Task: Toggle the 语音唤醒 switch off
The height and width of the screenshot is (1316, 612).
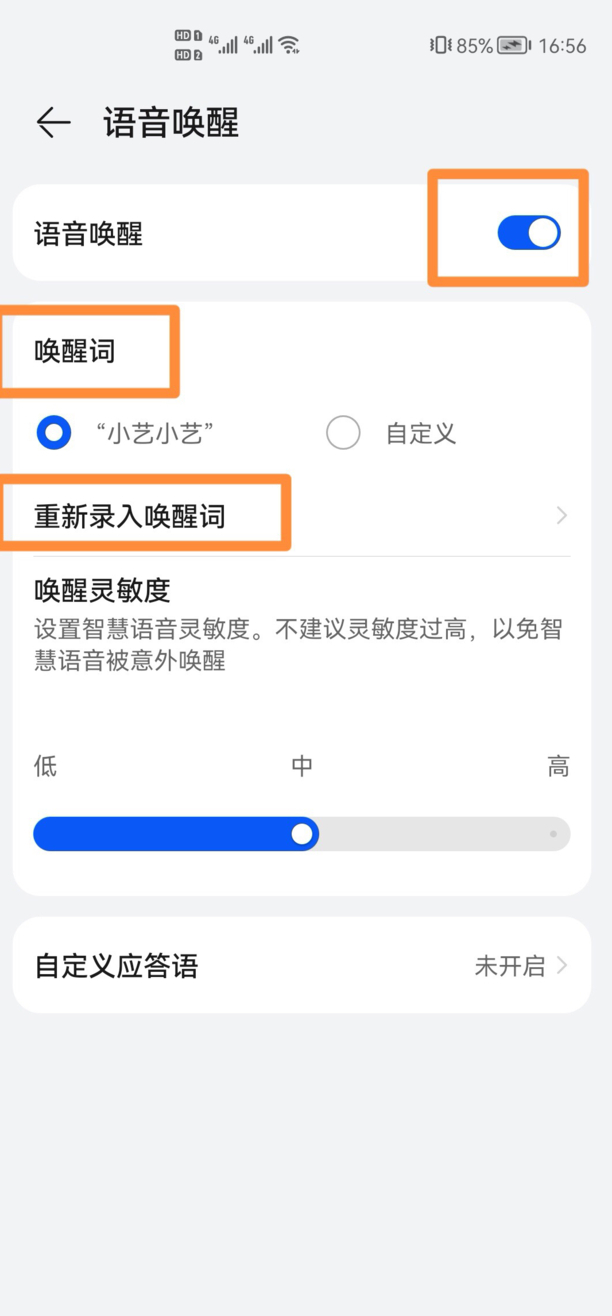Action: pyautogui.click(x=528, y=233)
